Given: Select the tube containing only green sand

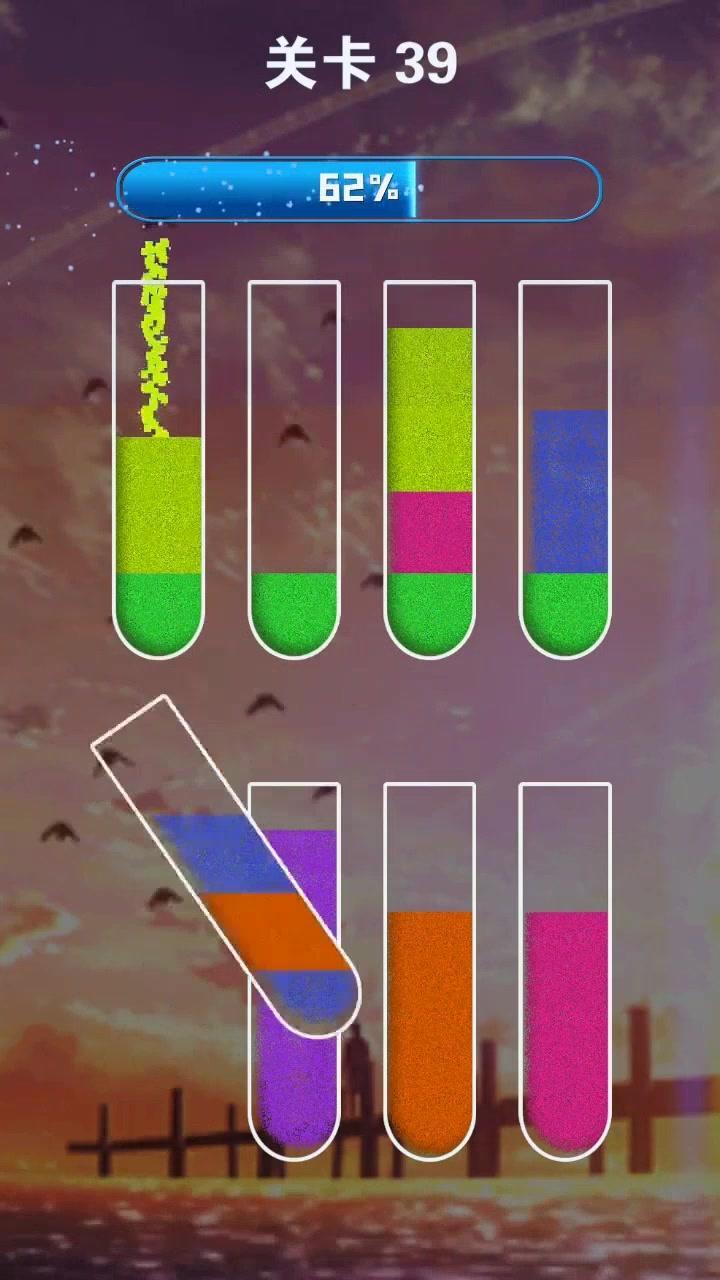Looking at the screenshot, I should (x=294, y=470).
